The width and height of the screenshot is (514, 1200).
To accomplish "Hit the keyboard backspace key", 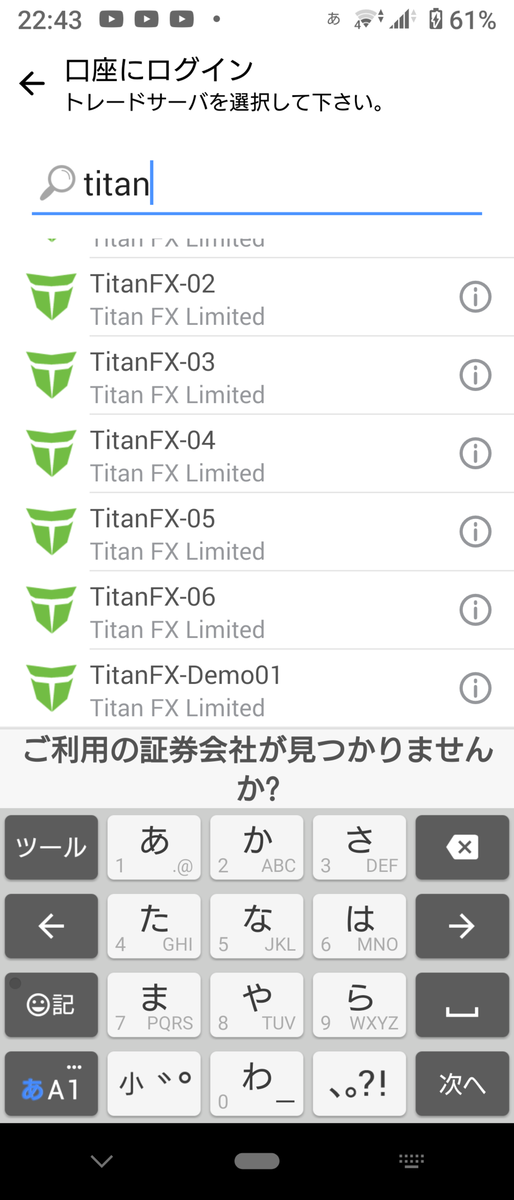I will click(461, 848).
